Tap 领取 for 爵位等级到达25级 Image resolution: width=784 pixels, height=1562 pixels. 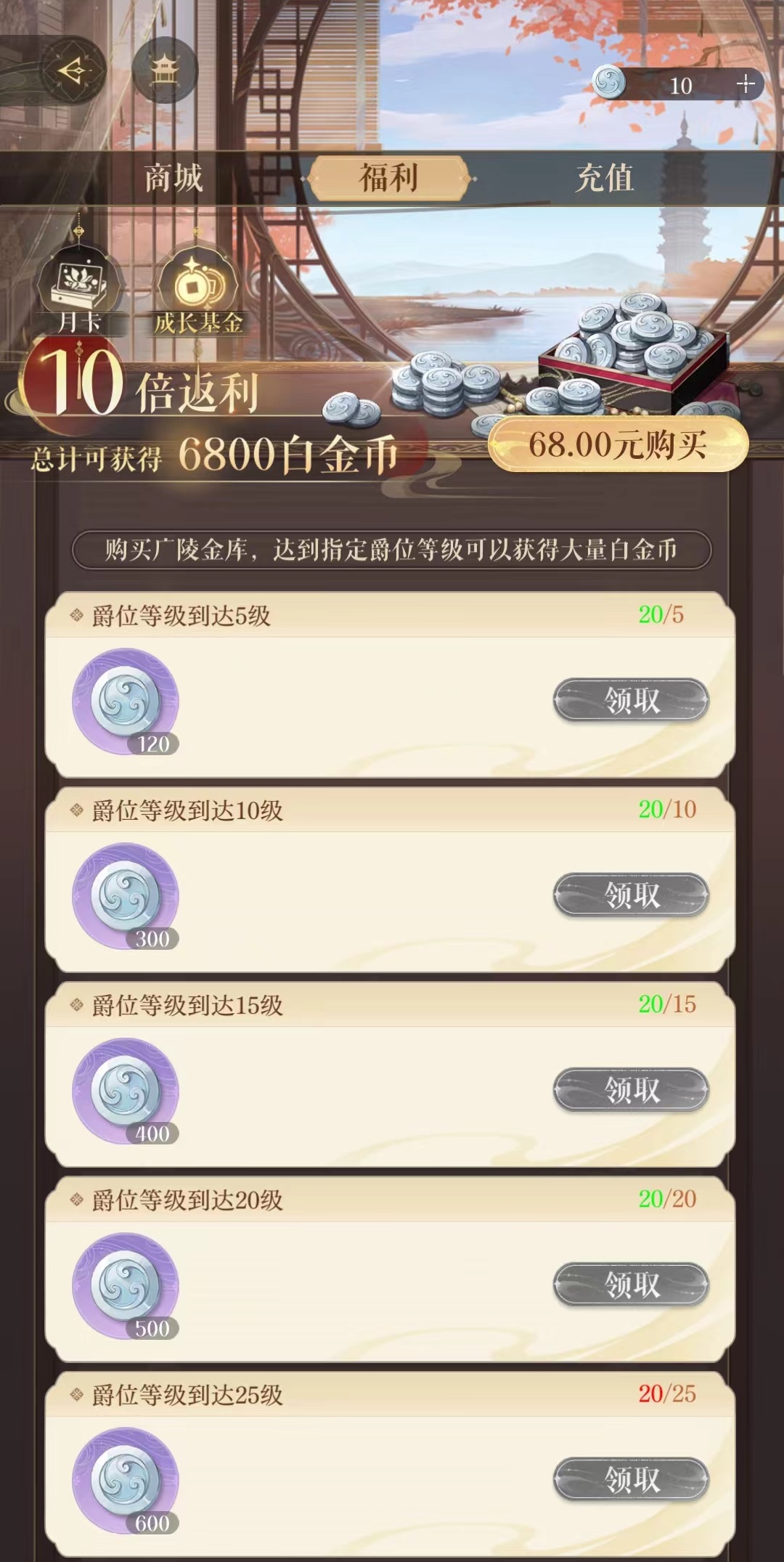[x=631, y=1478]
